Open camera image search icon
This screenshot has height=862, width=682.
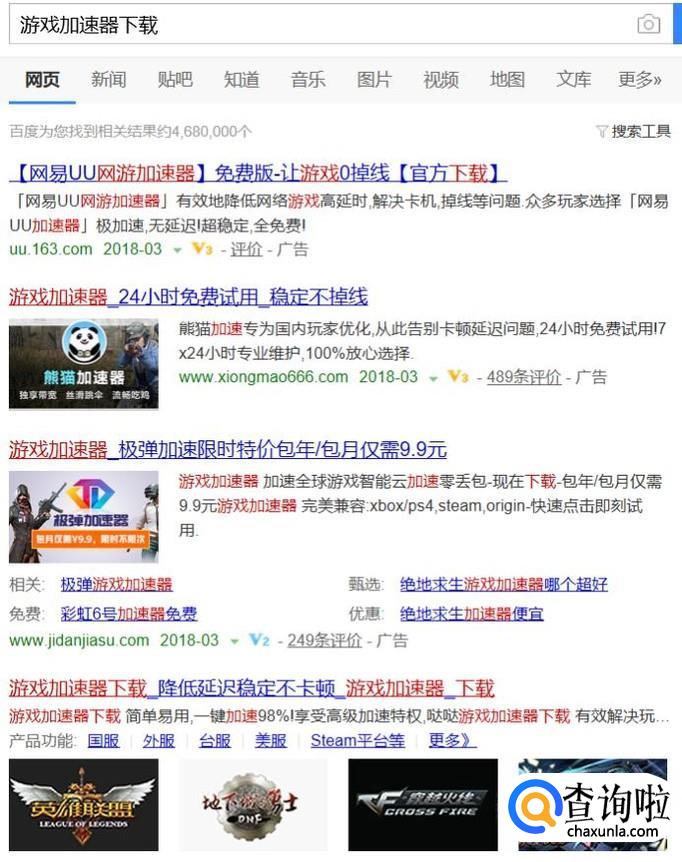click(649, 25)
